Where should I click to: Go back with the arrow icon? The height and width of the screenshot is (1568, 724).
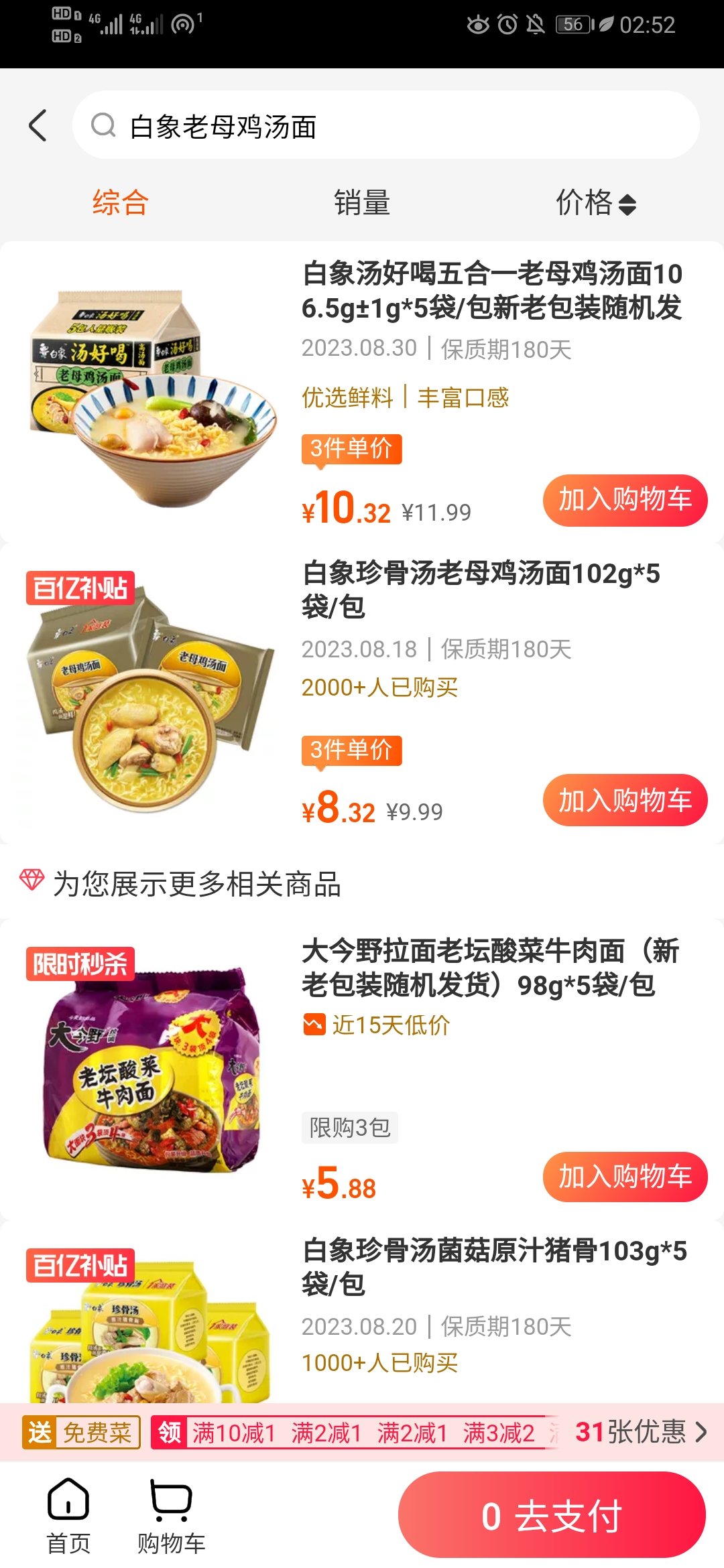[38, 125]
